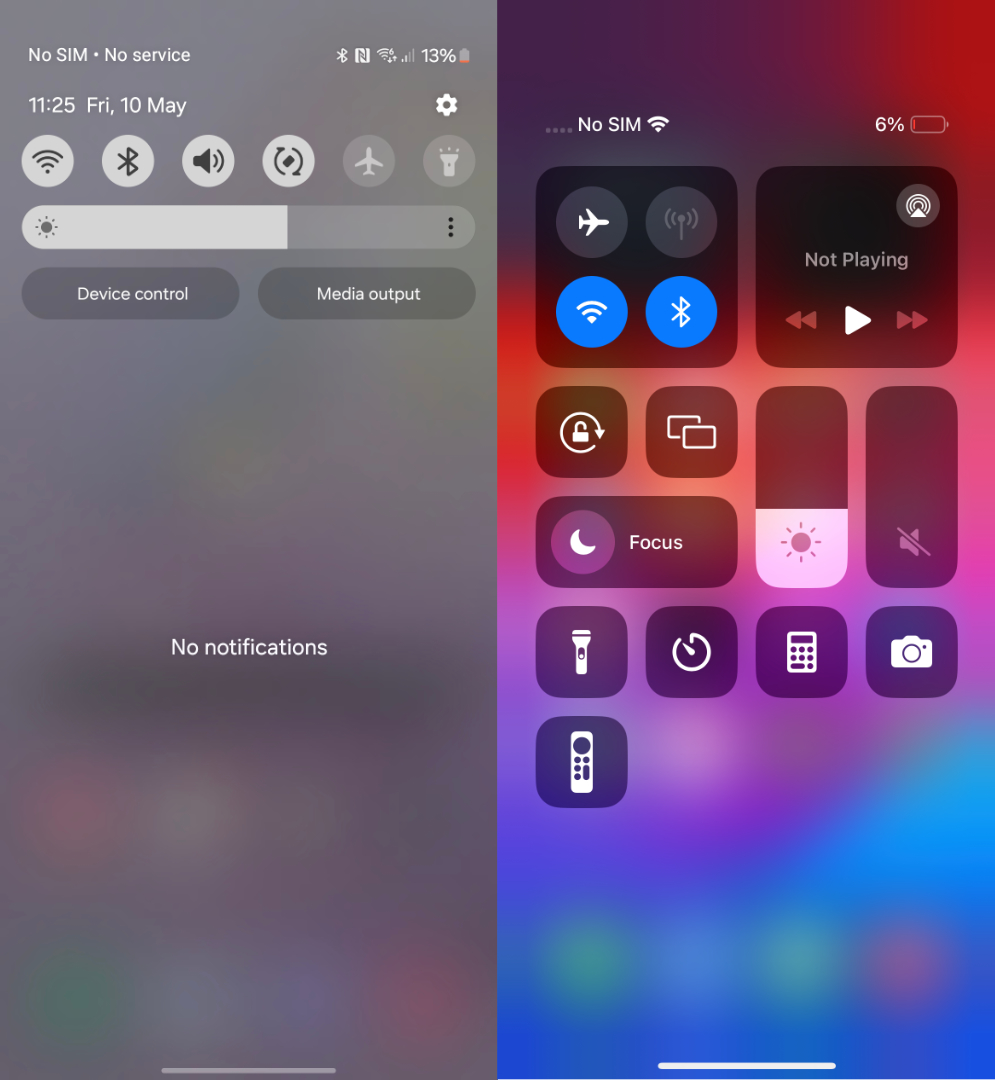Screen dimensions: 995x1080
Task: Open Device control
Action: coord(131,294)
